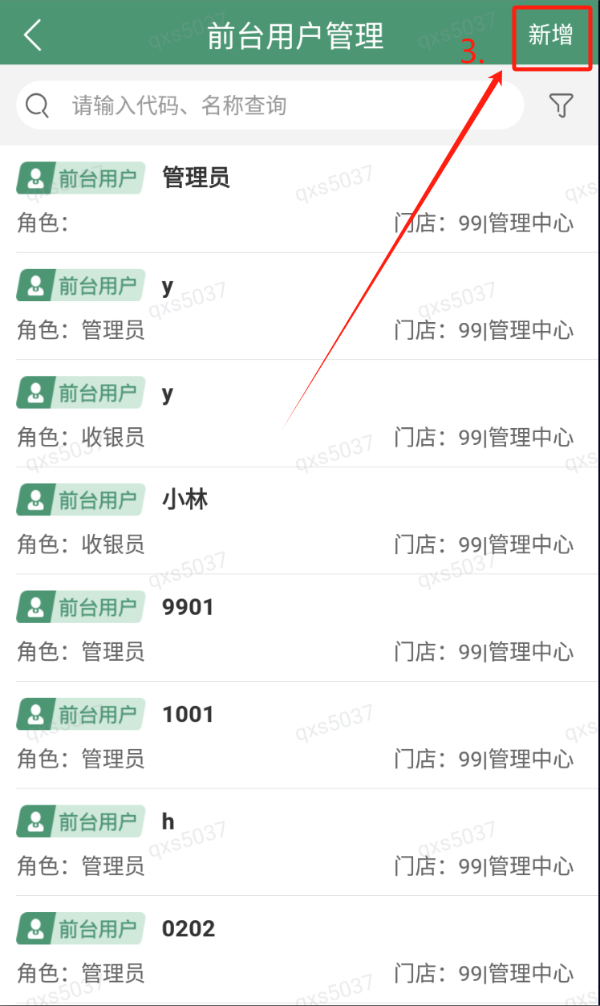The image size is (600, 1006).
Task: Focus the 请输入代码、名称查询 search field
Action: coord(270,105)
